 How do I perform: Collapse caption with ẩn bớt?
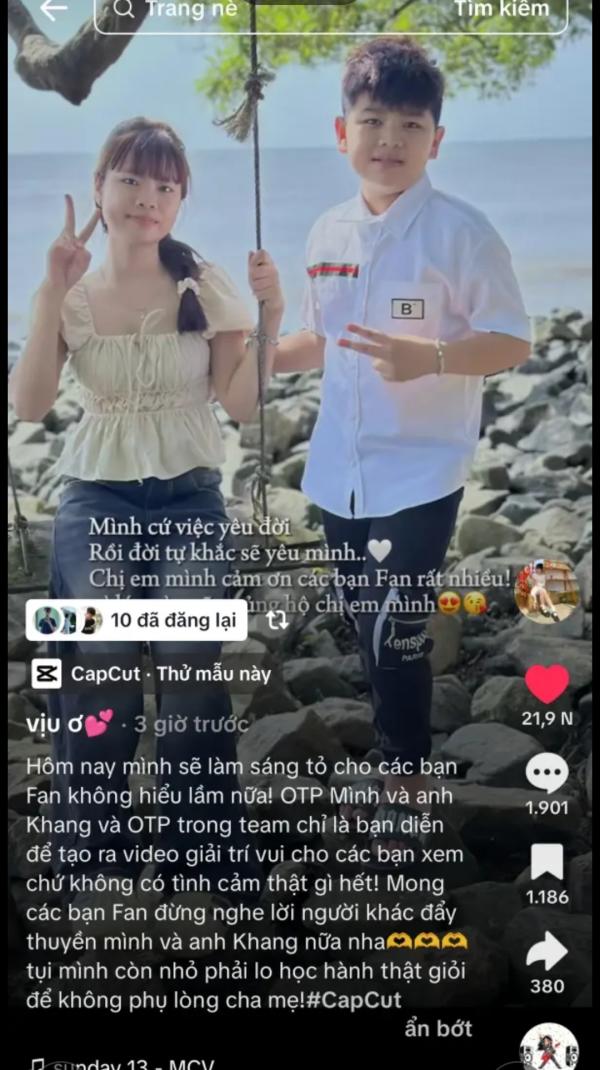438,1028
